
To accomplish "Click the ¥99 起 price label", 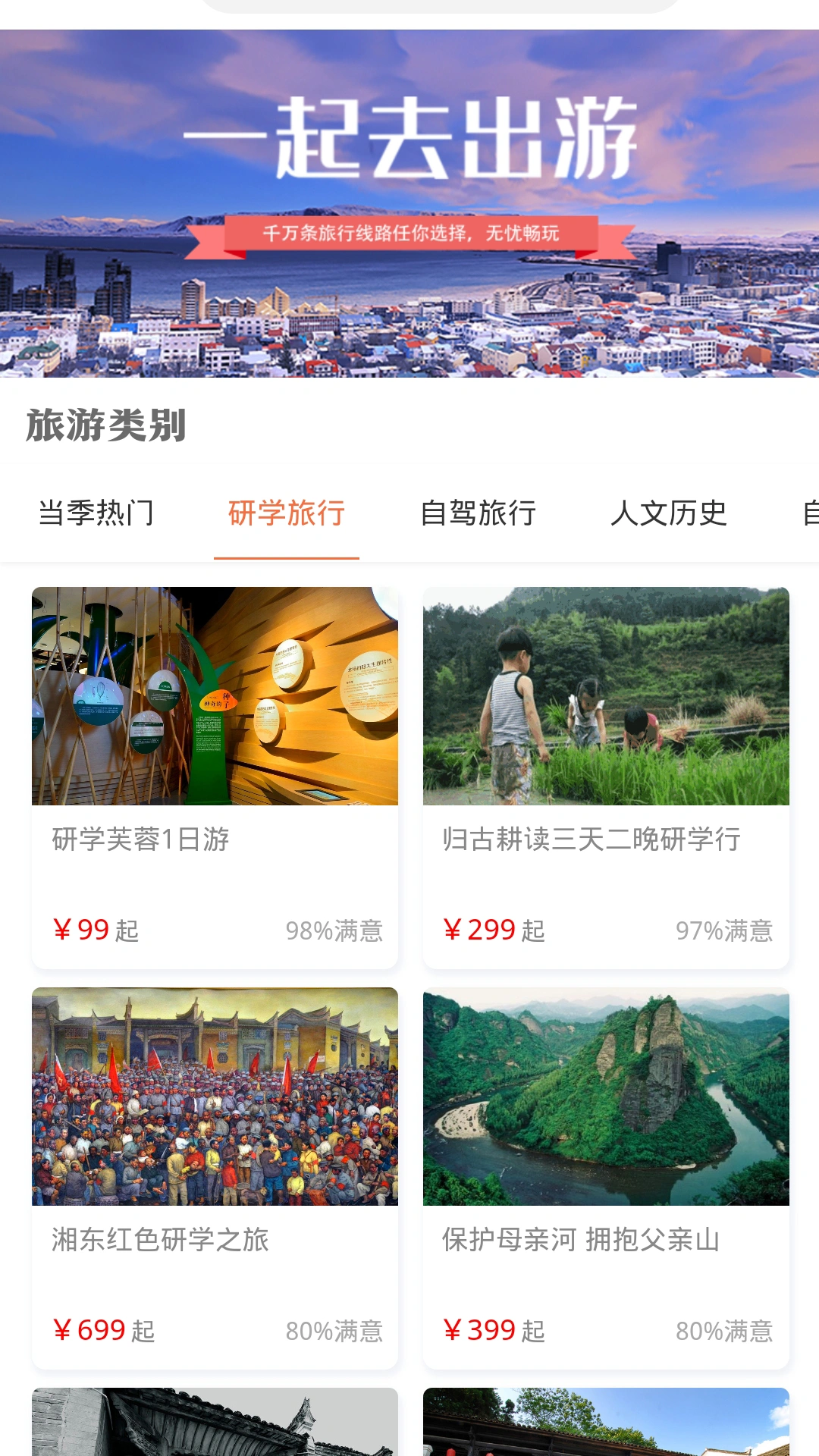I will (96, 930).
